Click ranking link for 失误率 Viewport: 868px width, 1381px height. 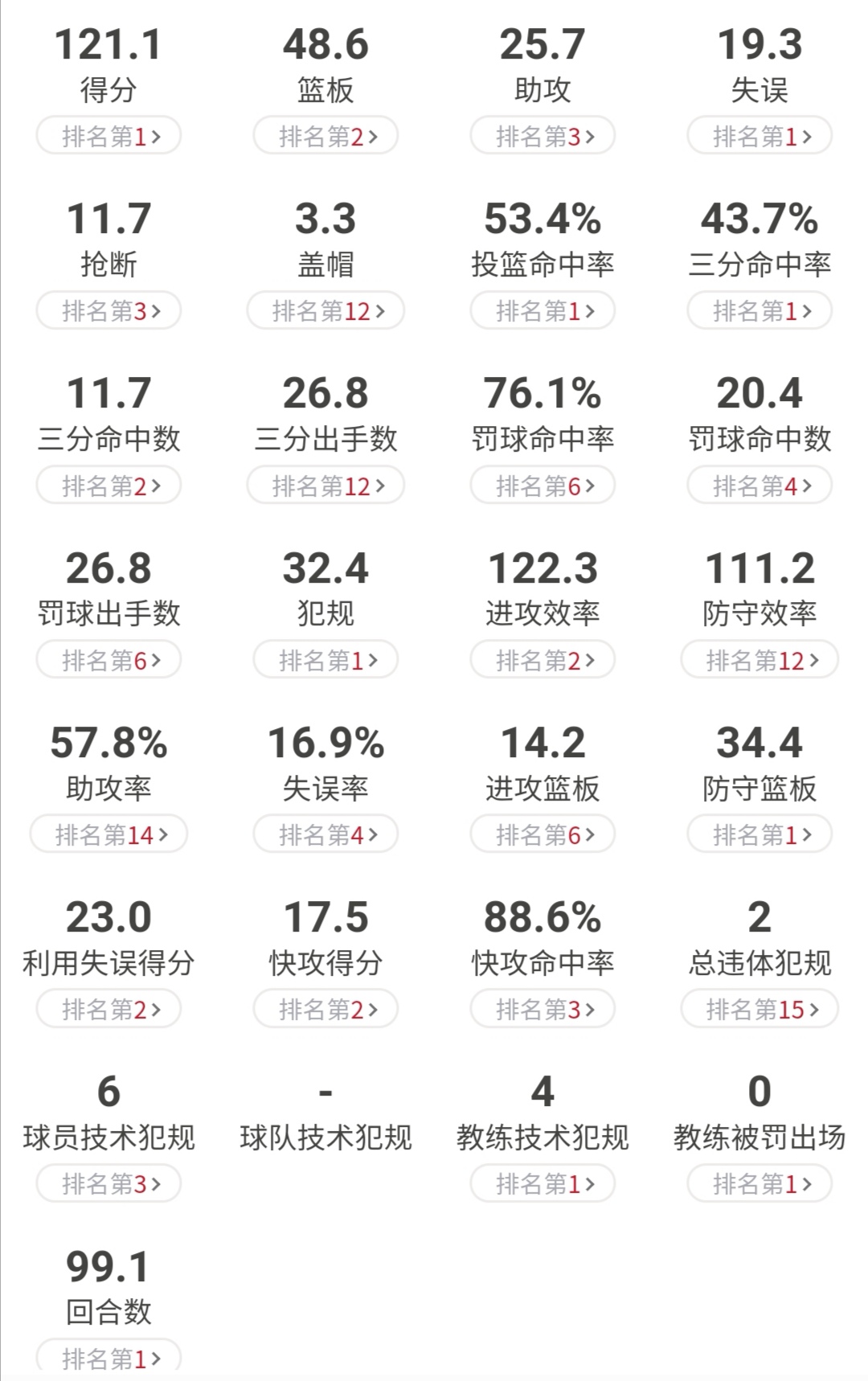[324, 834]
